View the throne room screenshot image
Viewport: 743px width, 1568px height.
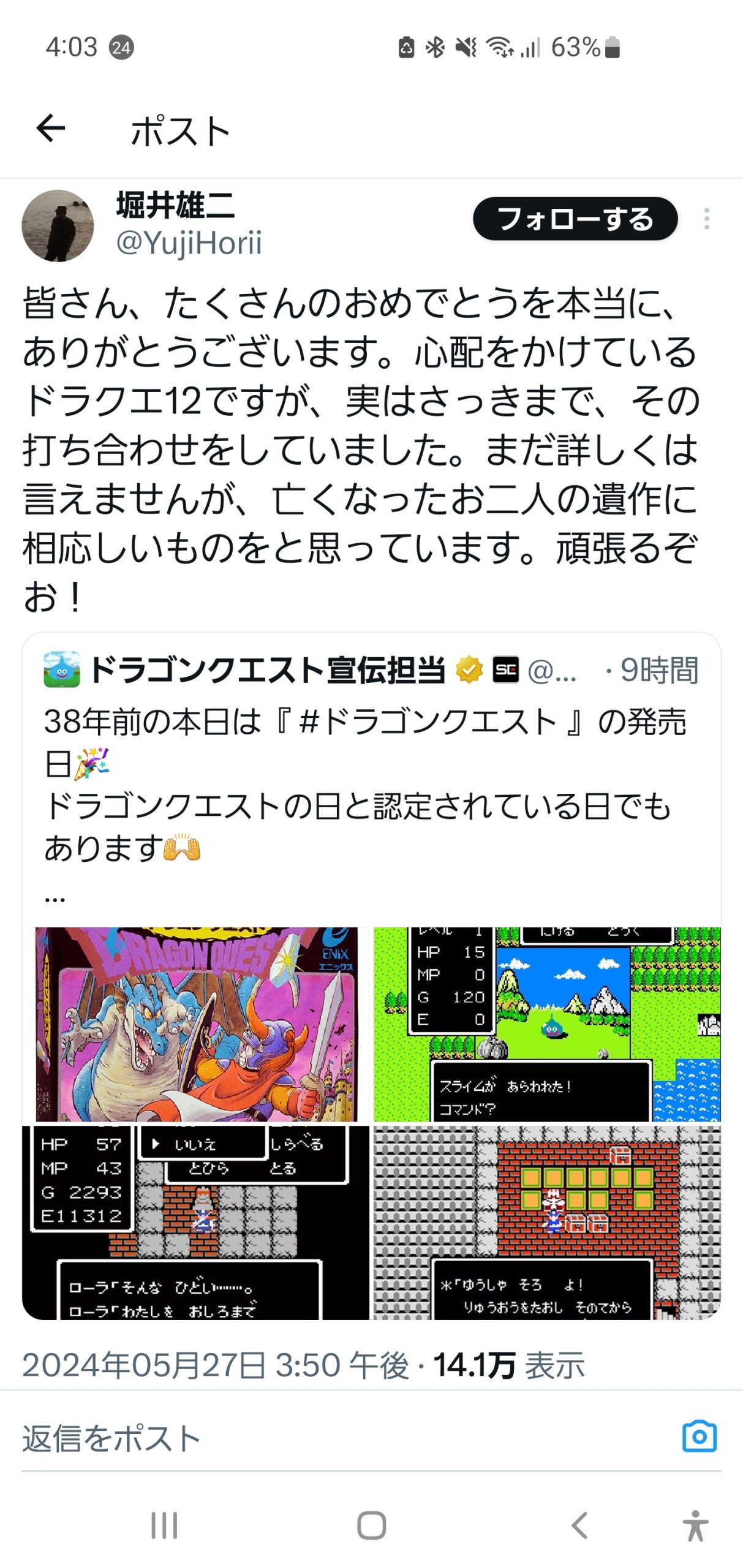pyautogui.click(x=547, y=1222)
